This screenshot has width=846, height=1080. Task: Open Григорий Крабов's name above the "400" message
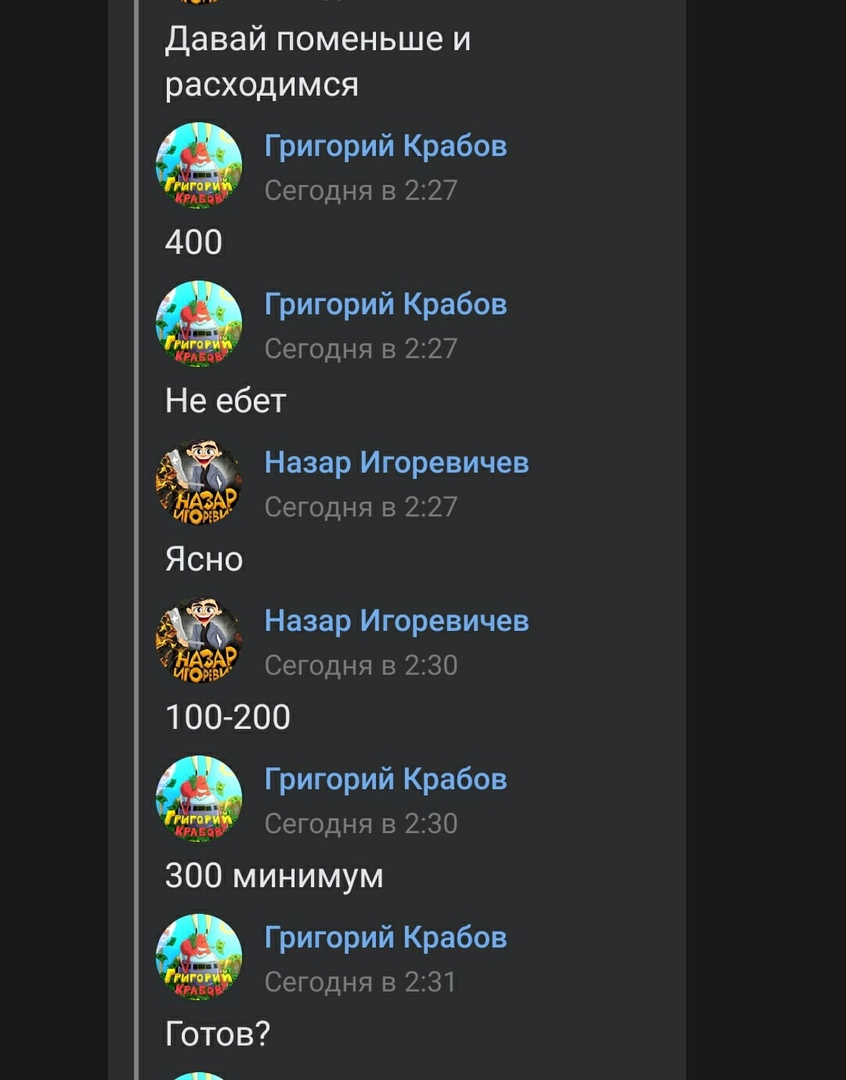point(385,146)
